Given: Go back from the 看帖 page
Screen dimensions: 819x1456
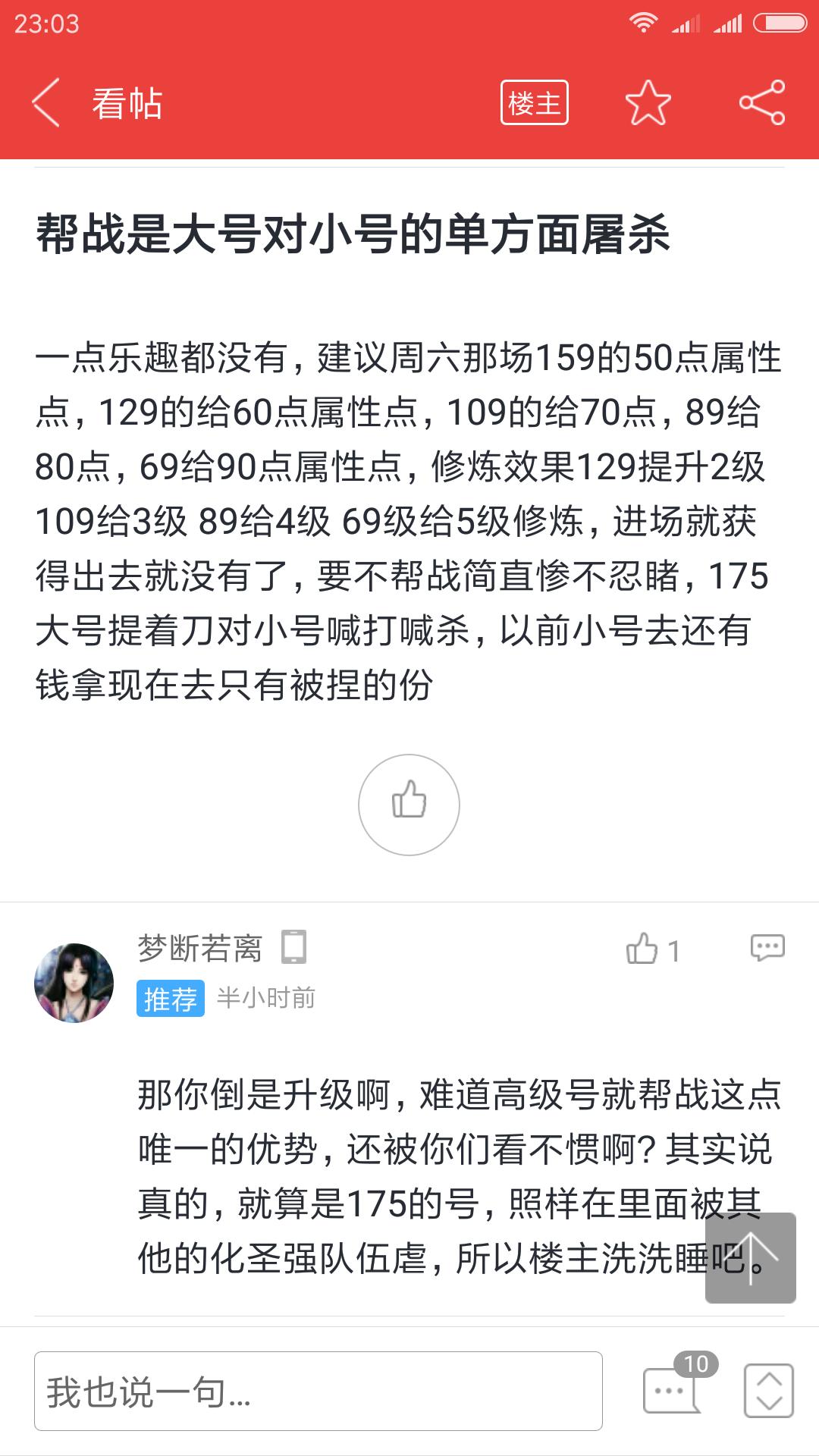Looking at the screenshot, I should coord(47,103).
